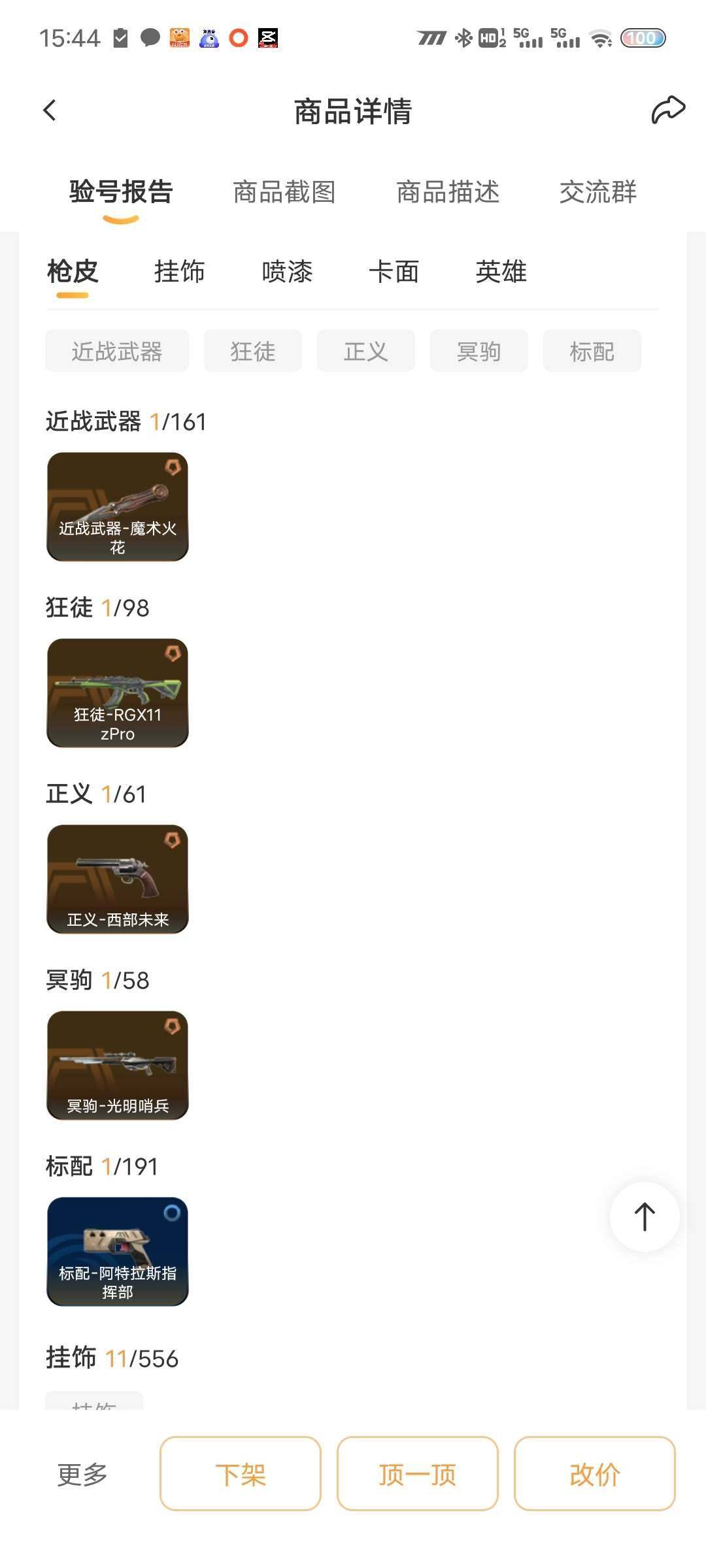View the 狂徒-RGX11 zPro skin thumbnail
Screen dimensions: 706x1568
[117, 693]
